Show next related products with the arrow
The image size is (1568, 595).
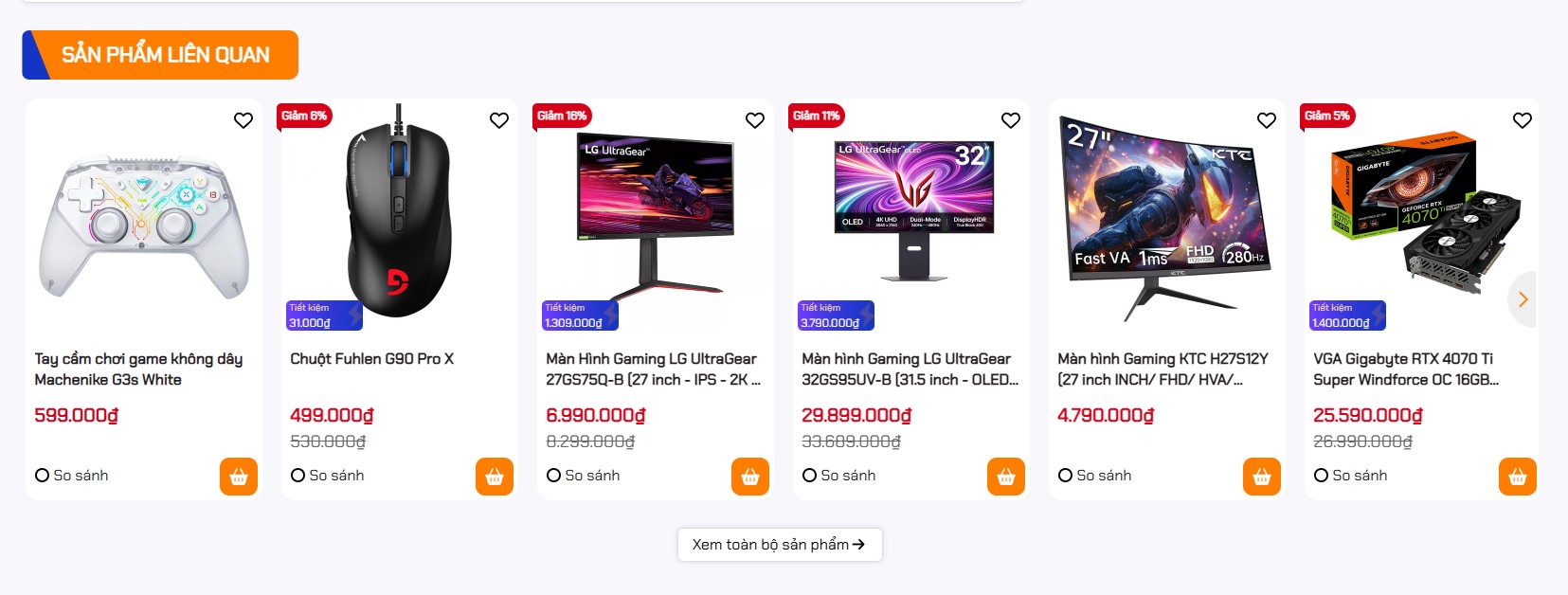(1523, 299)
